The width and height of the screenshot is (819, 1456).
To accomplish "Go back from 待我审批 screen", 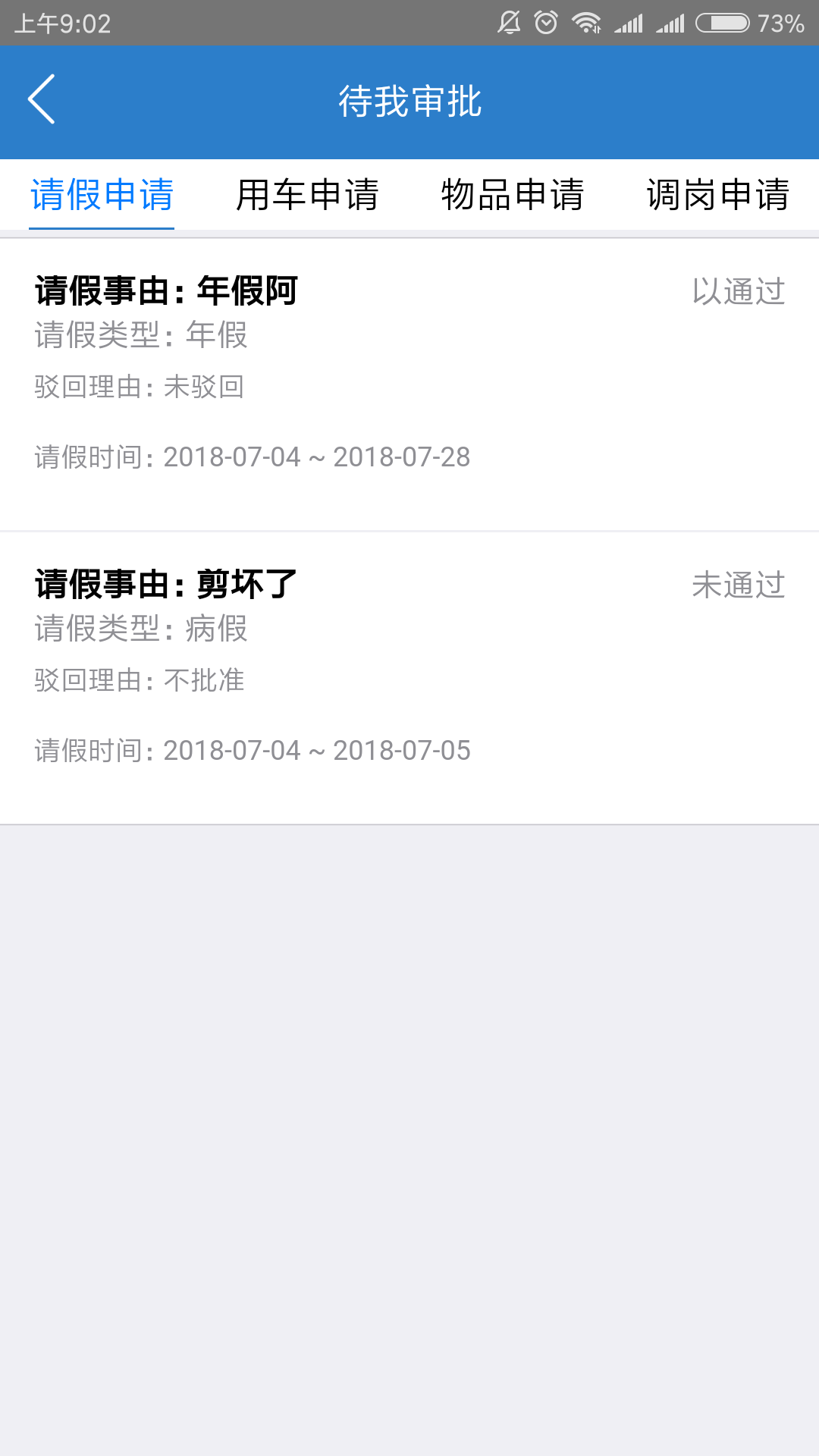I will tap(42, 99).
